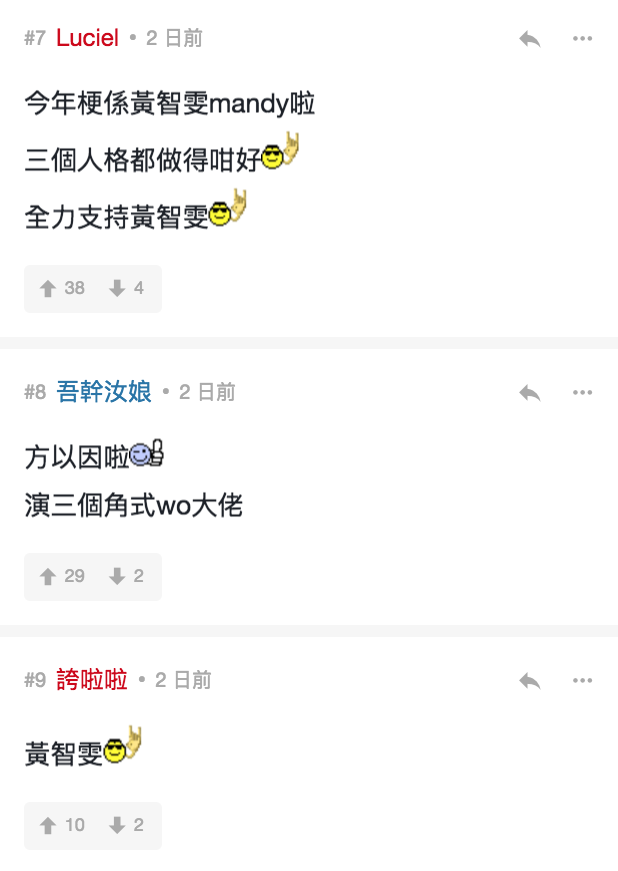This screenshot has width=618, height=871.
Task: View 吾幹汝娘's user profile
Action: click(x=104, y=392)
